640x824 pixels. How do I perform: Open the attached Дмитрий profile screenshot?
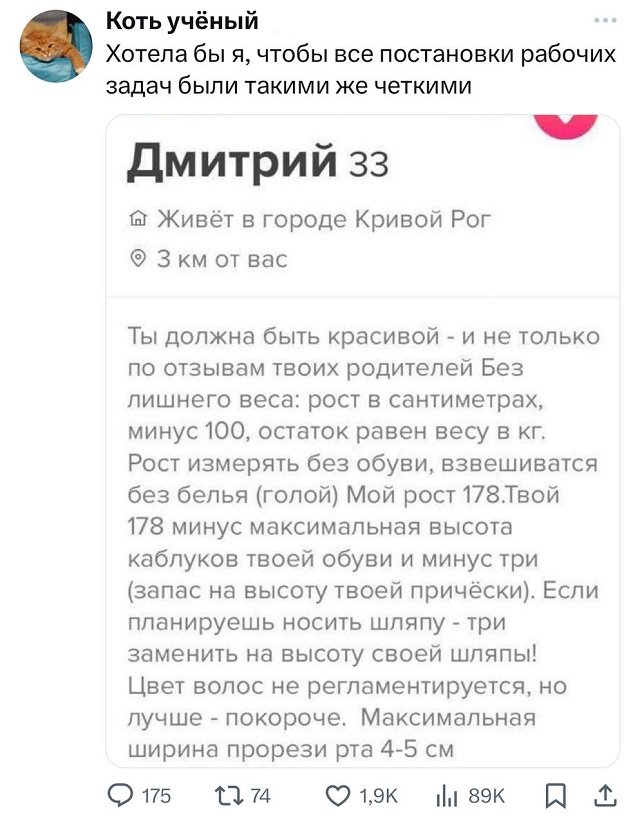tap(363, 440)
